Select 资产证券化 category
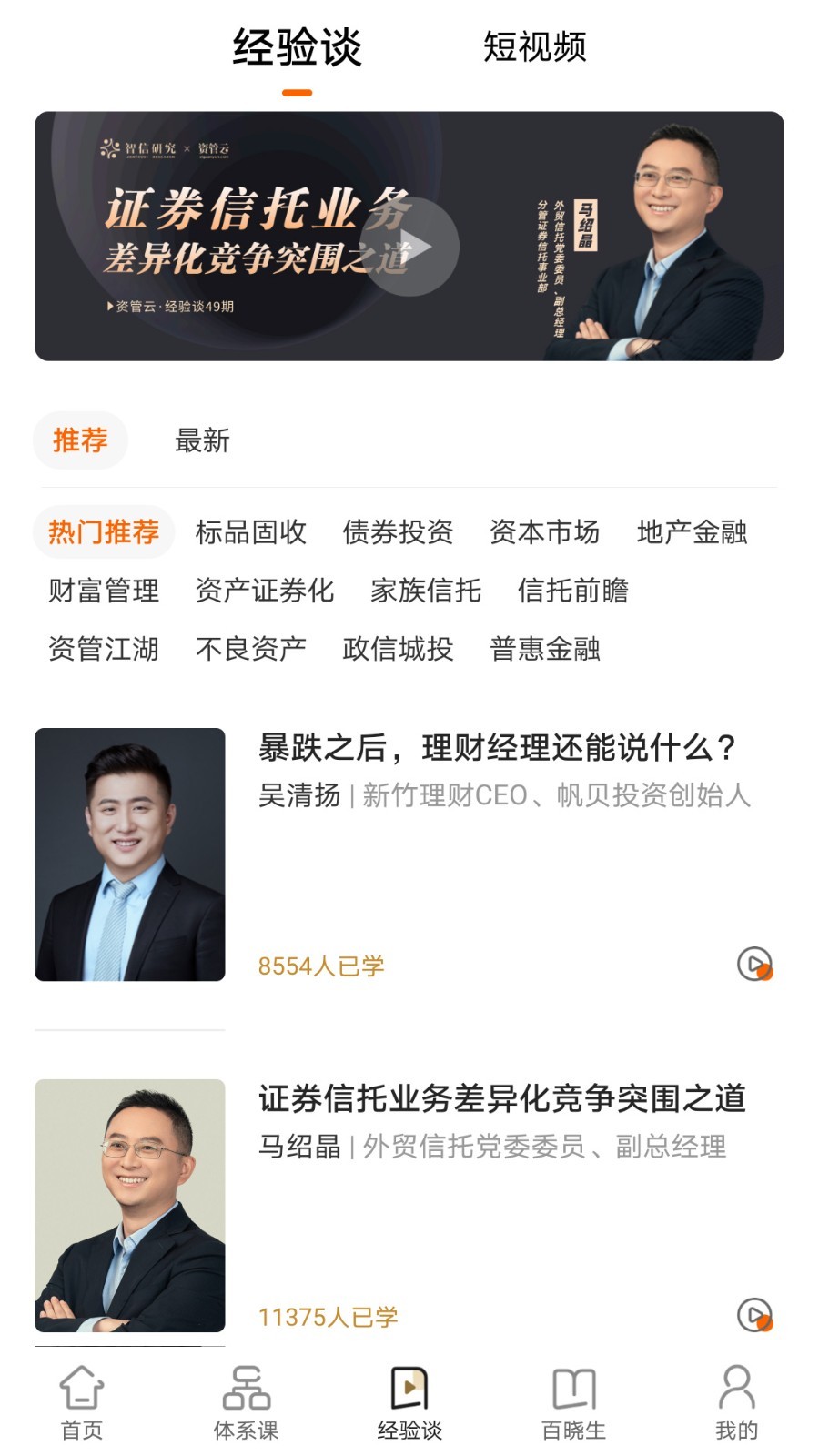The height and width of the screenshot is (1456, 819). tap(265, 591)
